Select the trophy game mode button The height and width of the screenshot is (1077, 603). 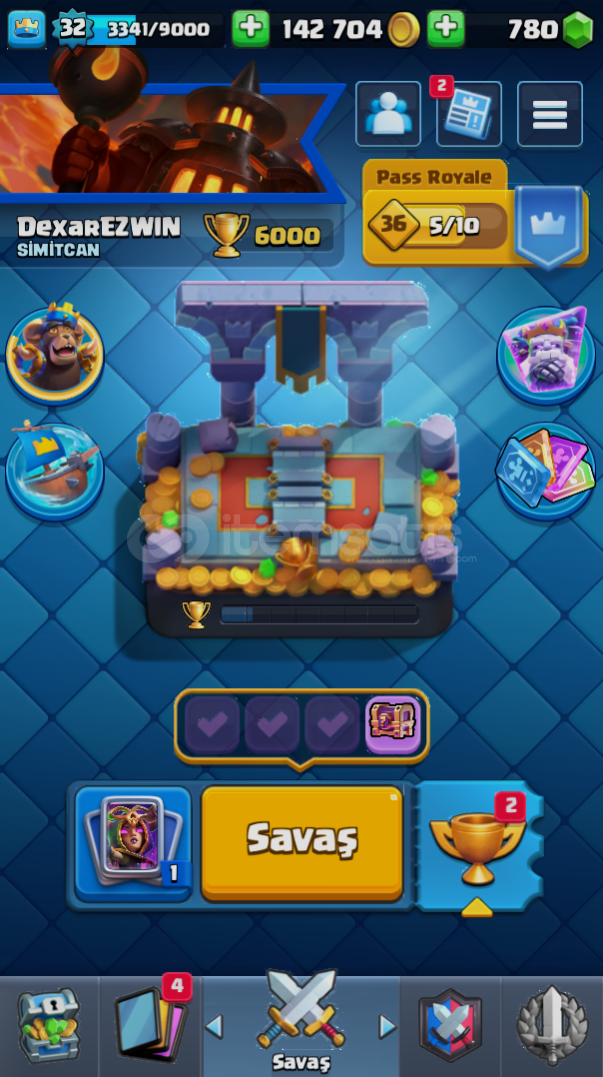[x=478, y=845]
